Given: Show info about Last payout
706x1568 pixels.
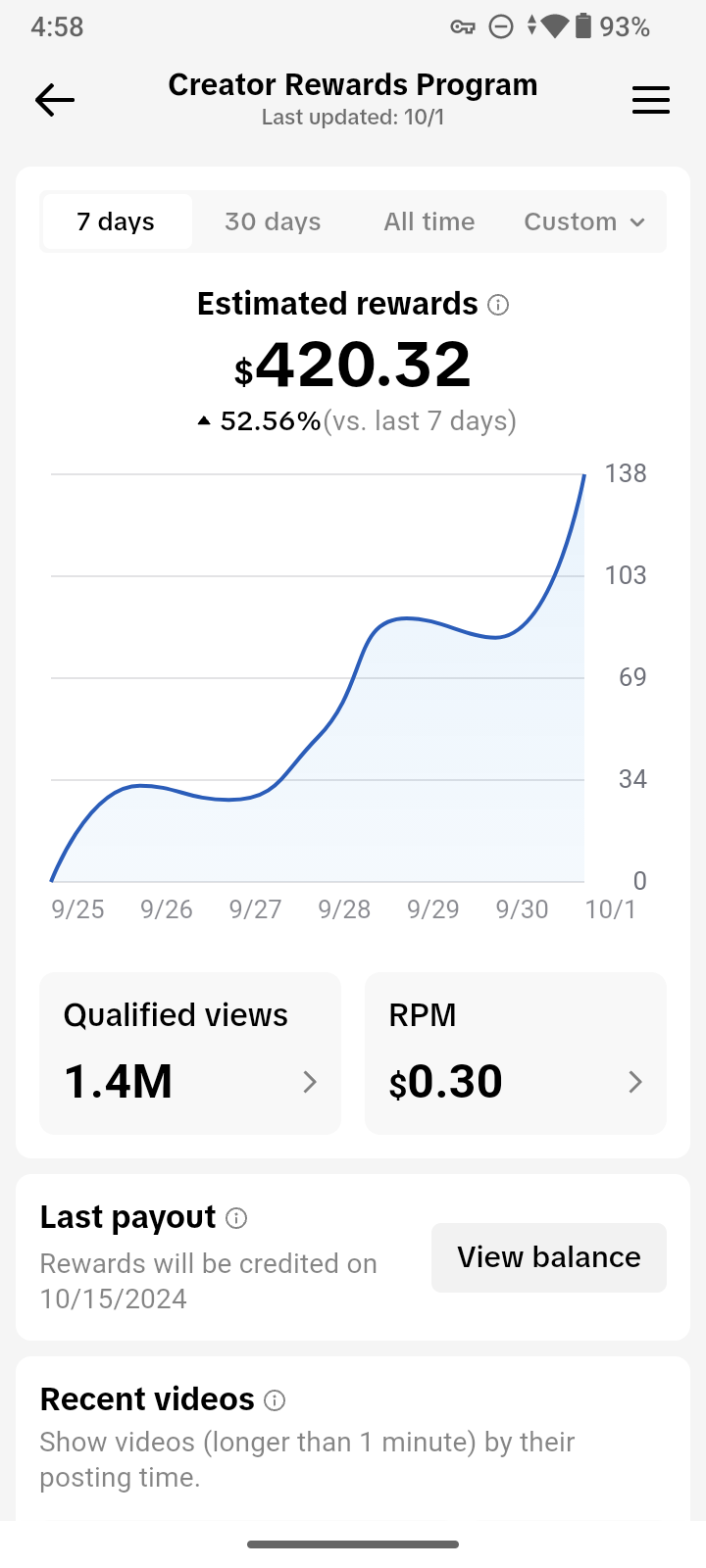Looking at the screenshot, I should (236, 1218).
